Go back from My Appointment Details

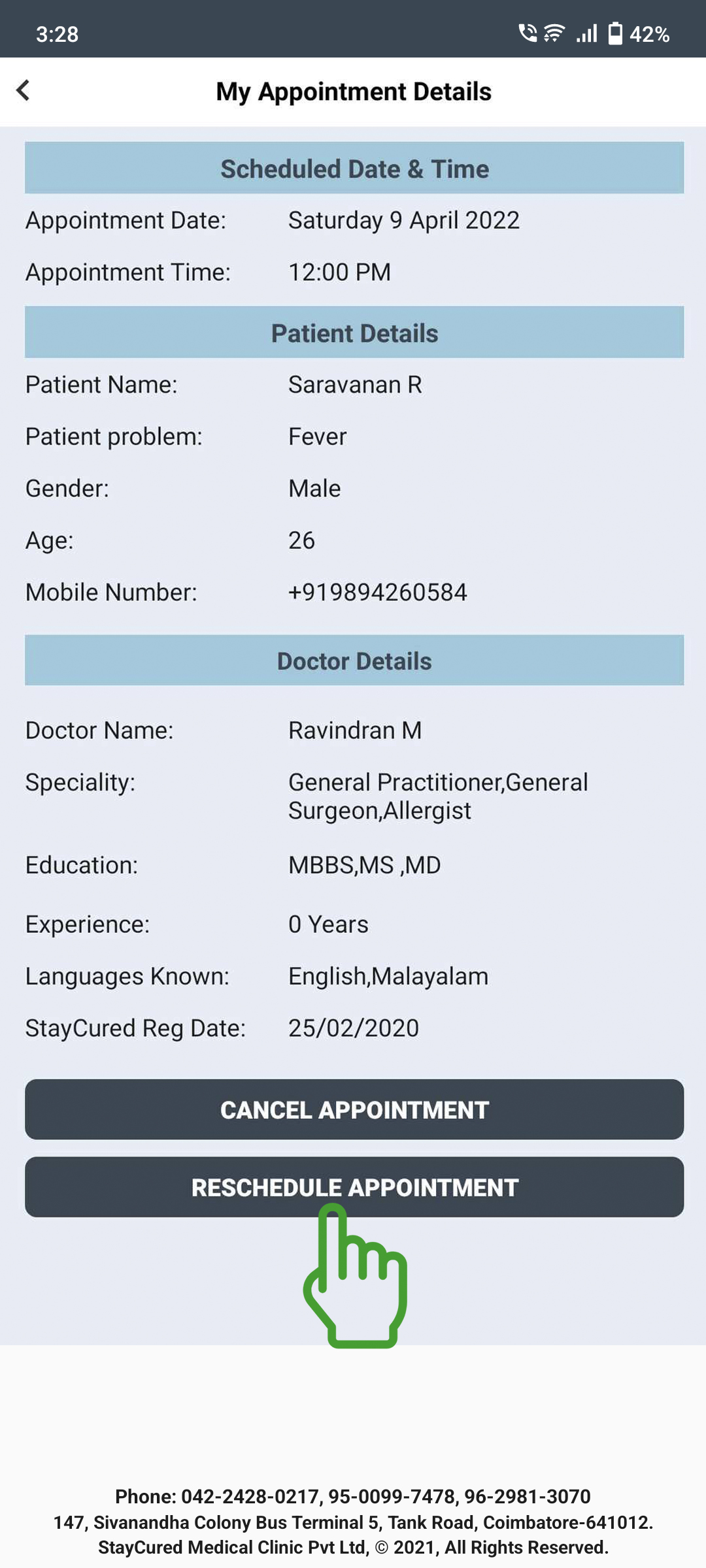point(24,91)
